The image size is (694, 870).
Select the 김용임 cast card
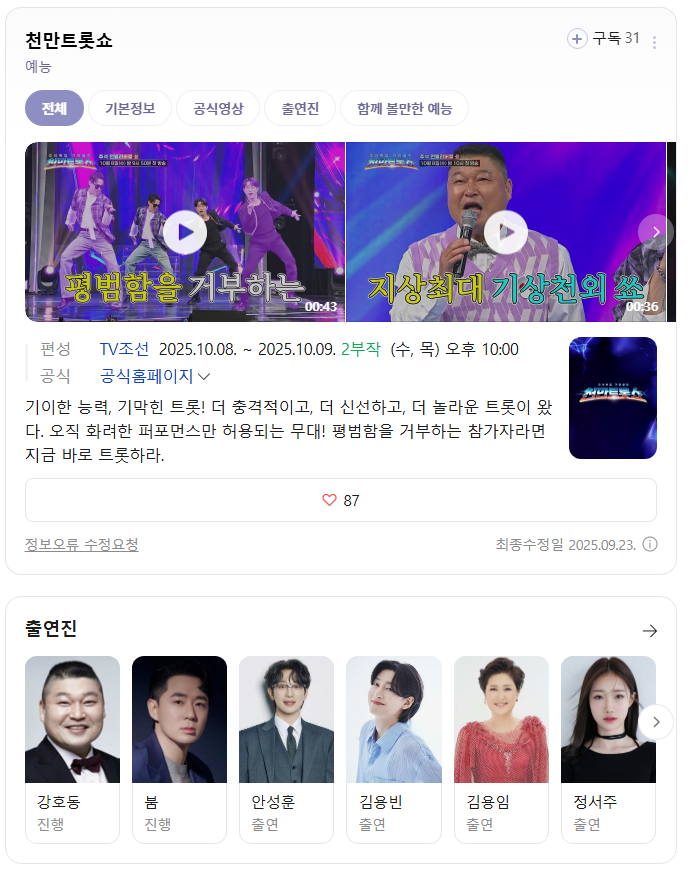coord(501,750)
